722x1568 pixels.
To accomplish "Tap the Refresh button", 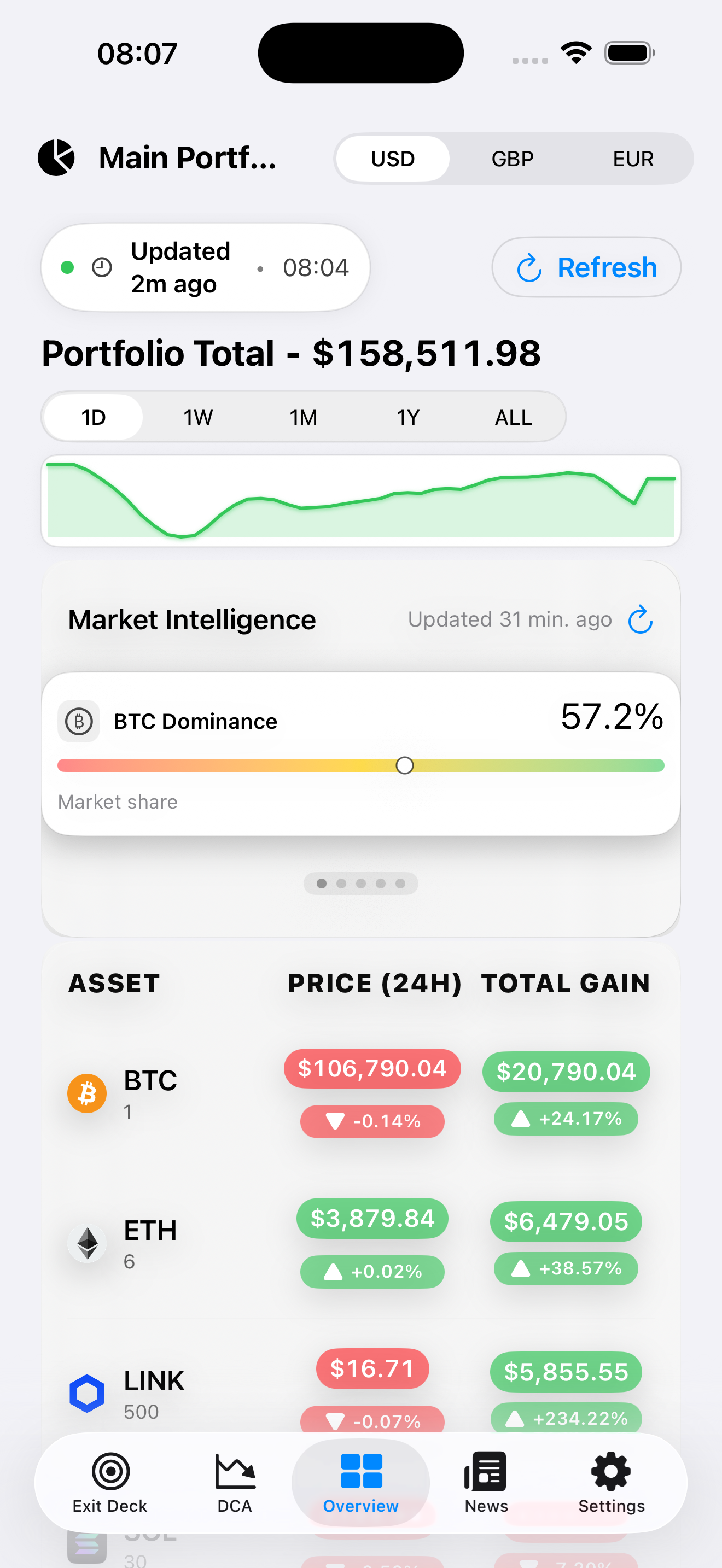I will click(x=586, y=268).
